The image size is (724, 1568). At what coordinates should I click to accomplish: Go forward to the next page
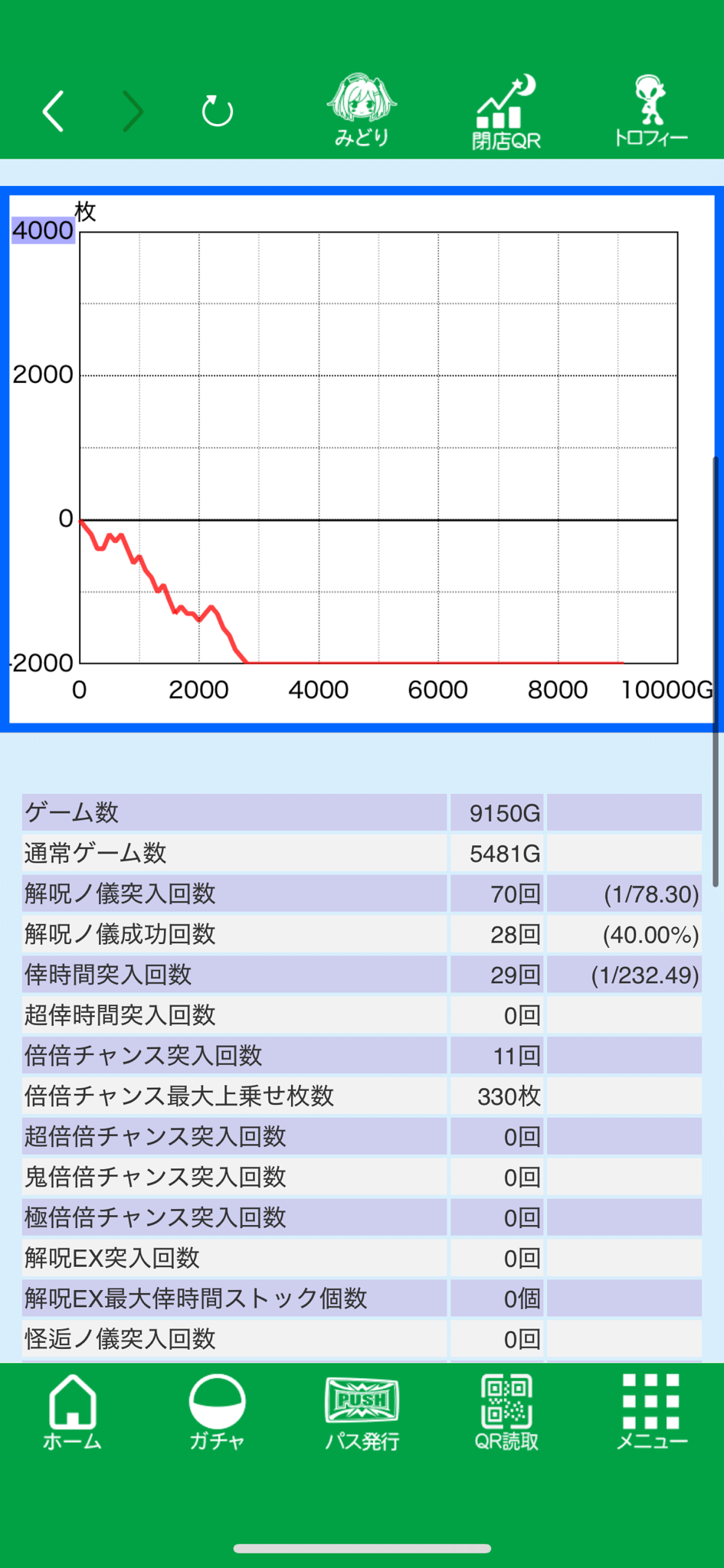tap(133, 112)
